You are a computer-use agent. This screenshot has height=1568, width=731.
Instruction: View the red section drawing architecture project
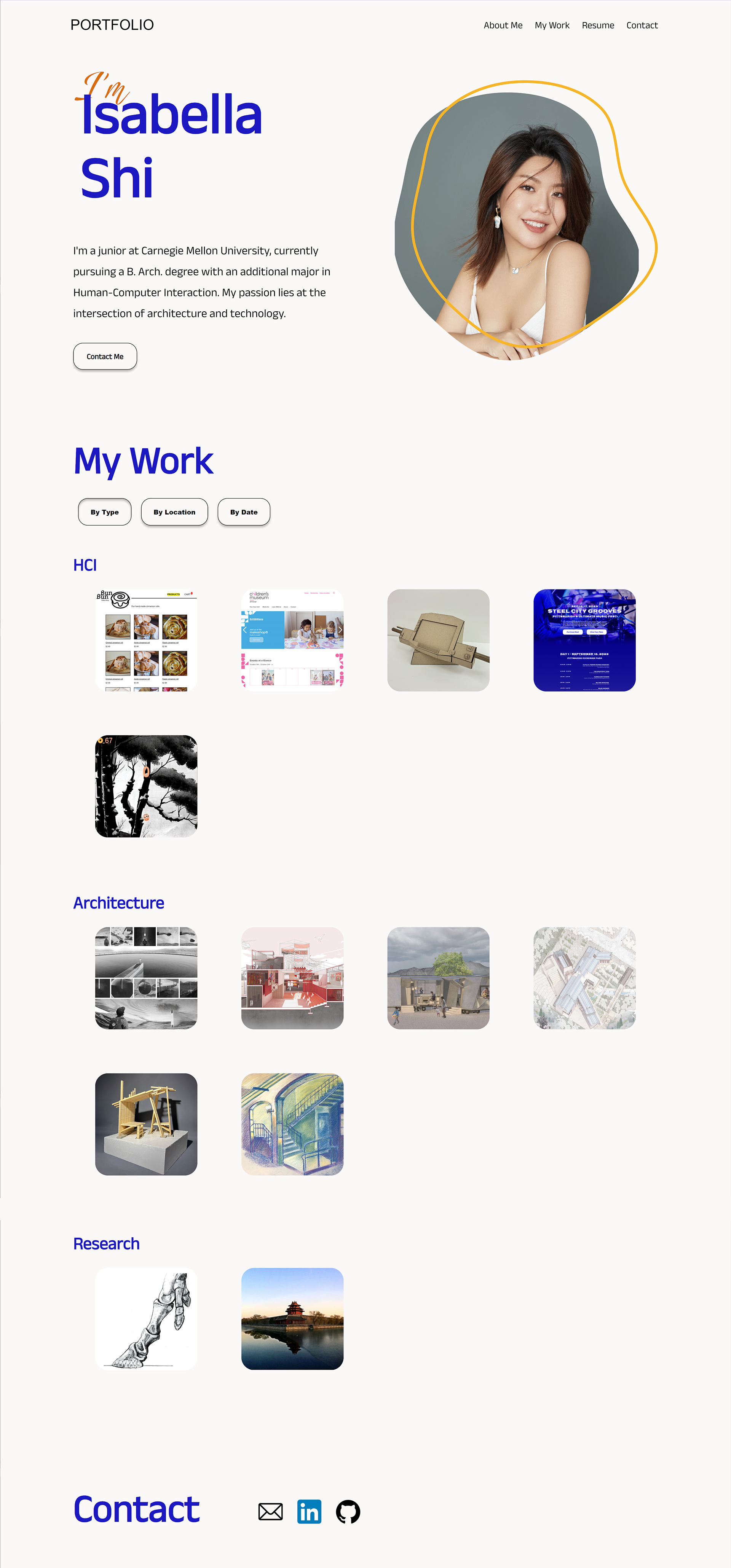click(292, 978)
